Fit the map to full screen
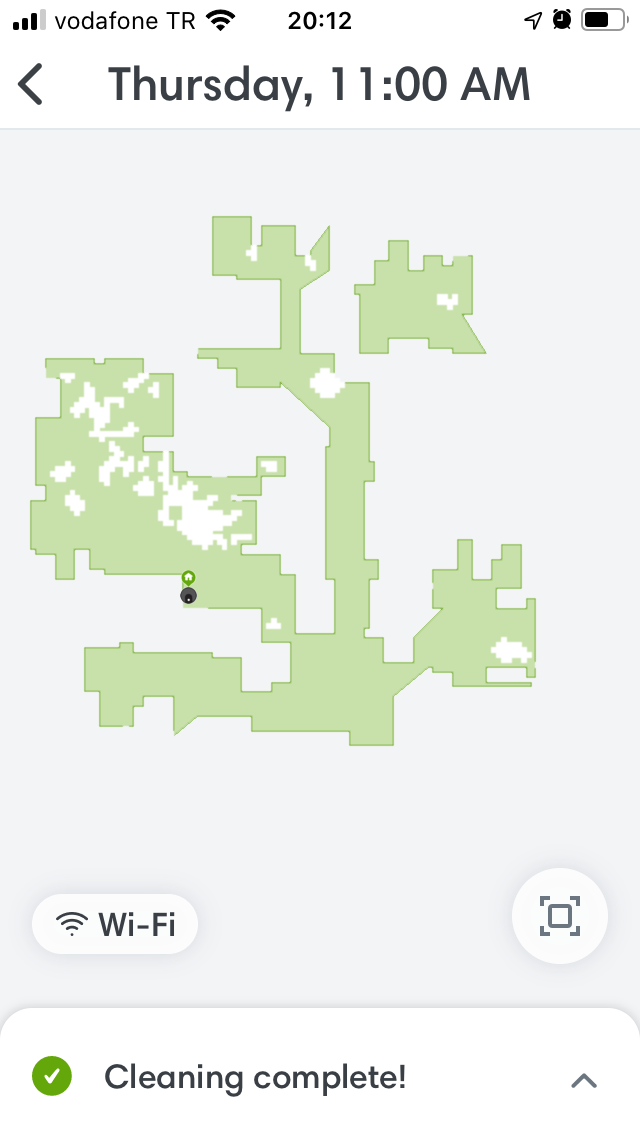The width and height of the screenshot is (640, 1136). (560, 916)
